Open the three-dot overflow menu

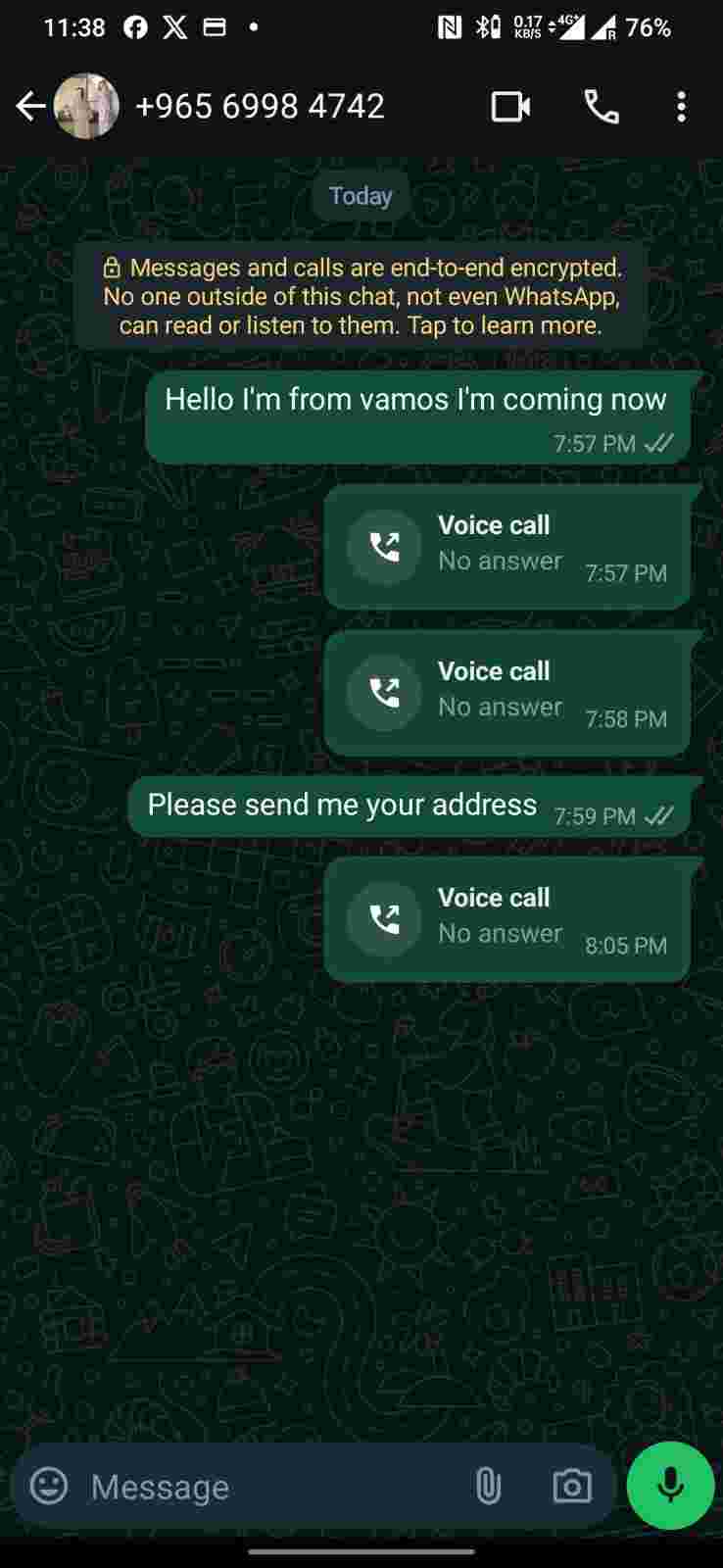pyautogui.click(x=681, y=106)
